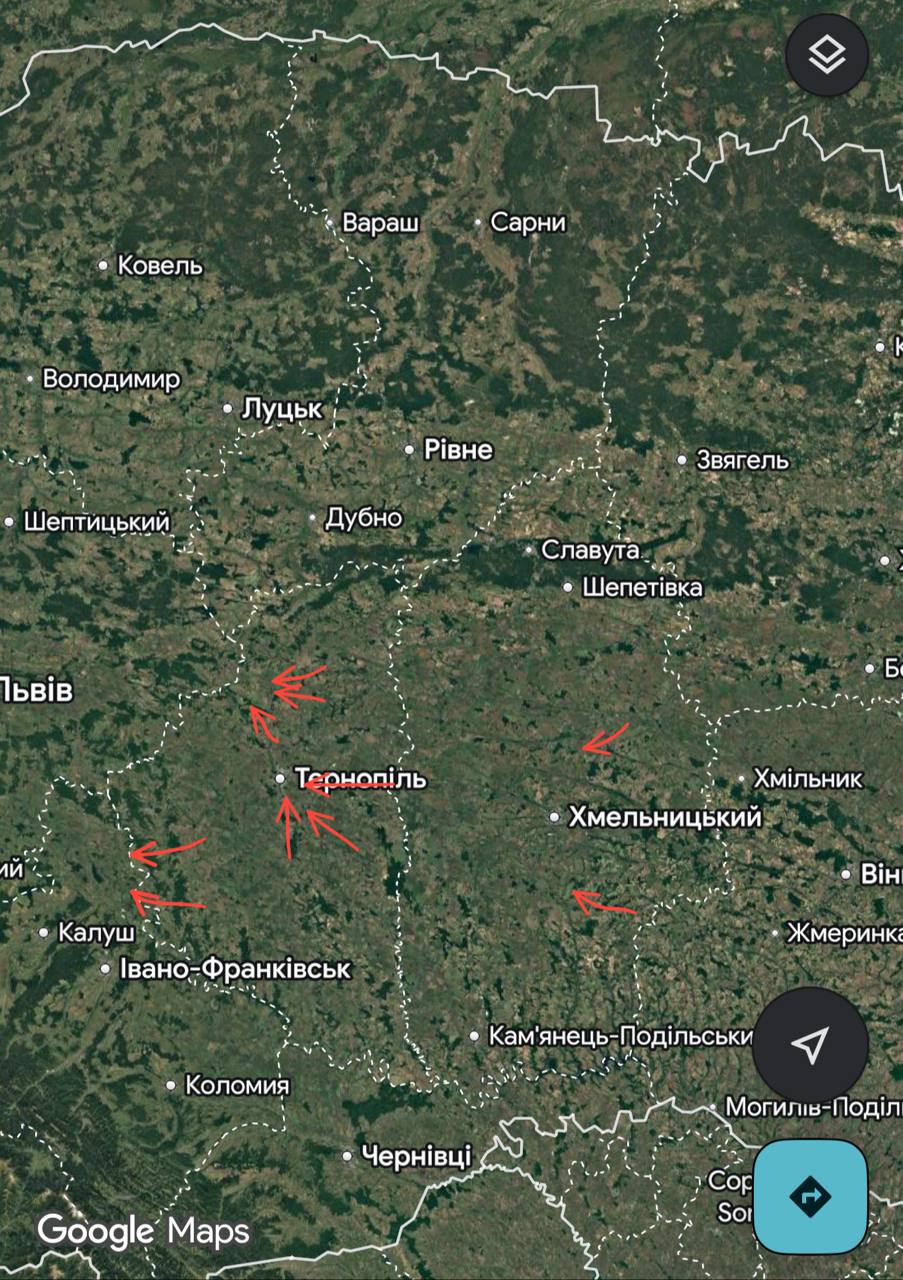This screenshot has width=903, height=1280.
Task: Open directions with the blue arrow button
Action: pyautogui.click(x=810, y=1196)
